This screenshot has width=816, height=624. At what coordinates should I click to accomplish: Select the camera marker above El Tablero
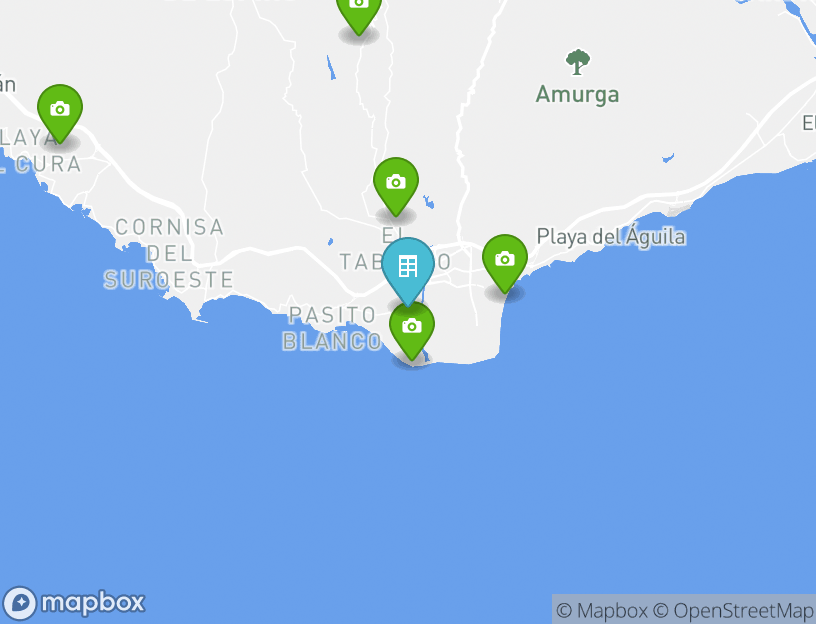(x=396, y=183)
